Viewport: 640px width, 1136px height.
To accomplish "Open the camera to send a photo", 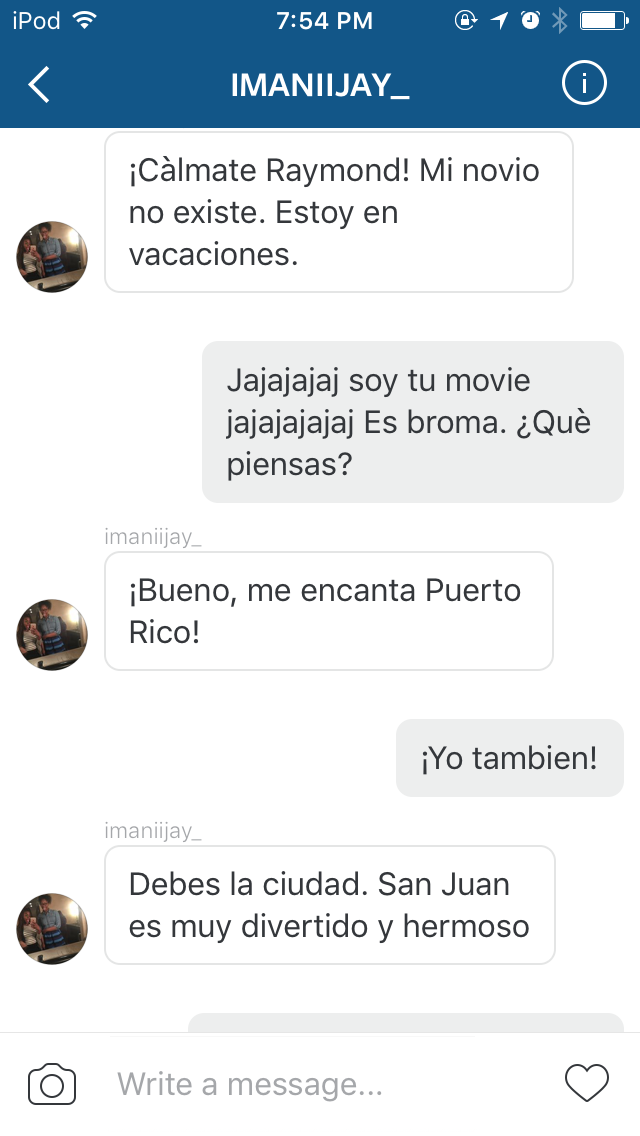I will (x=52, y=1084).
